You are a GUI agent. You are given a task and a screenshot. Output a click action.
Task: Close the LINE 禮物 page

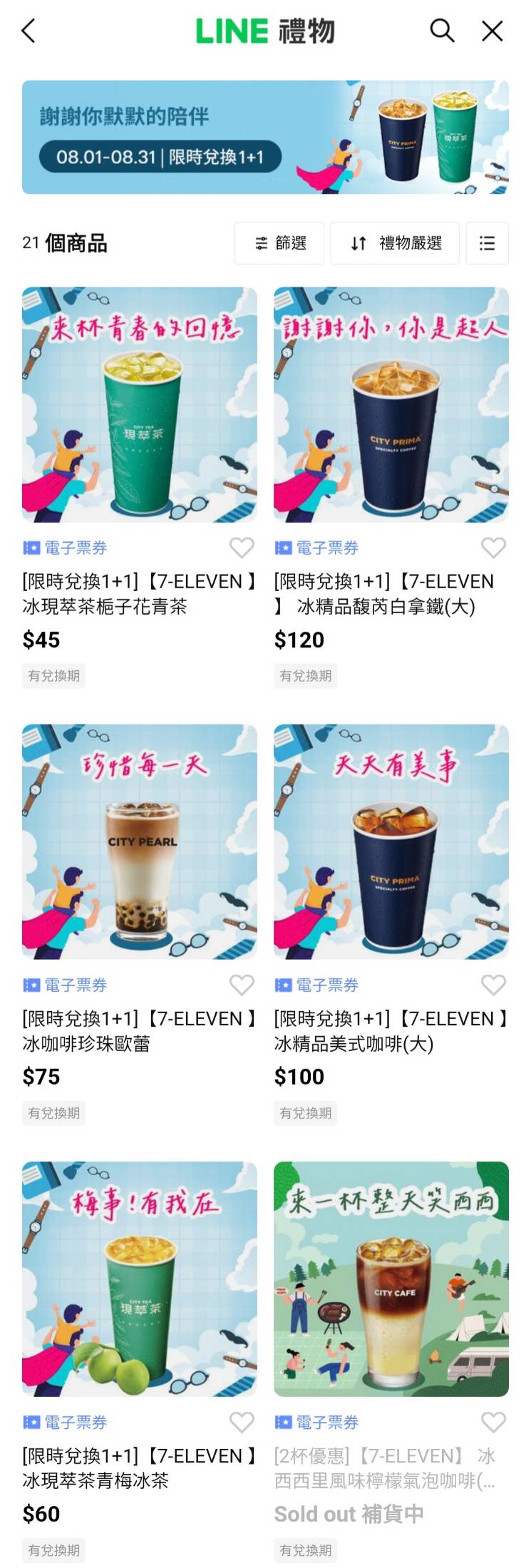pos(493,31)
